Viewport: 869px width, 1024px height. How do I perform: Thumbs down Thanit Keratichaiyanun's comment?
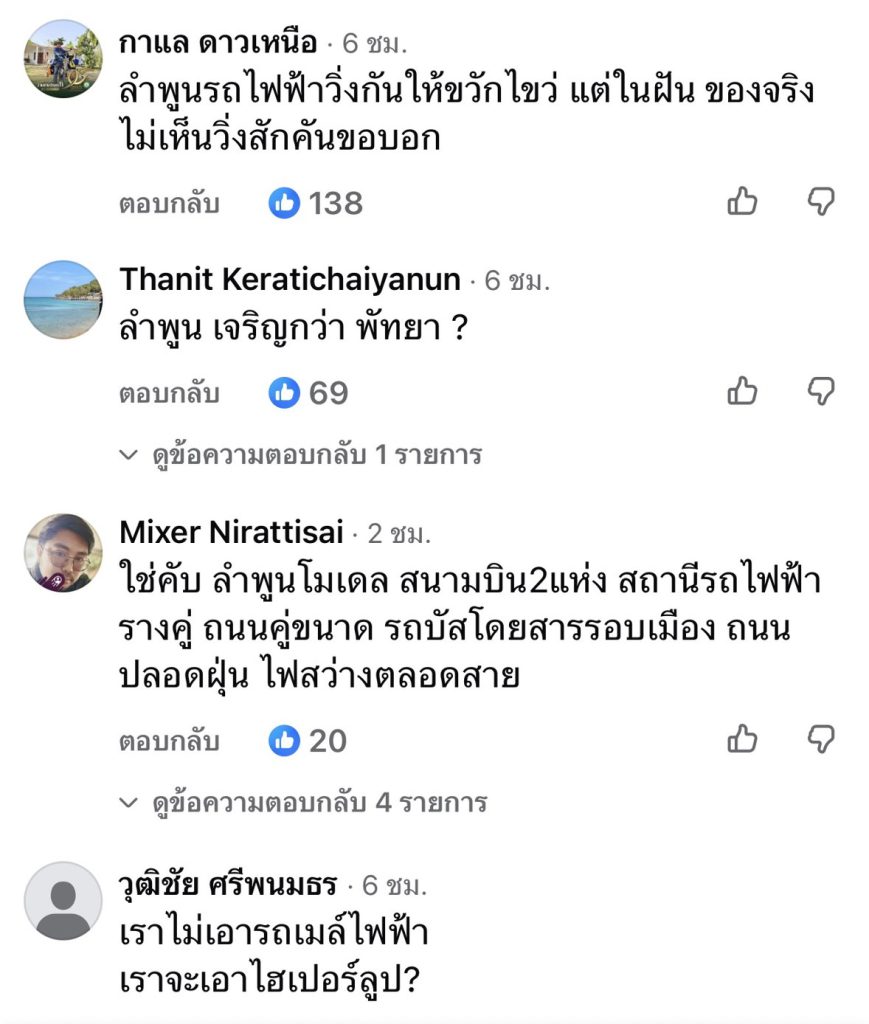pyautogui.click(x=821, y=391)
